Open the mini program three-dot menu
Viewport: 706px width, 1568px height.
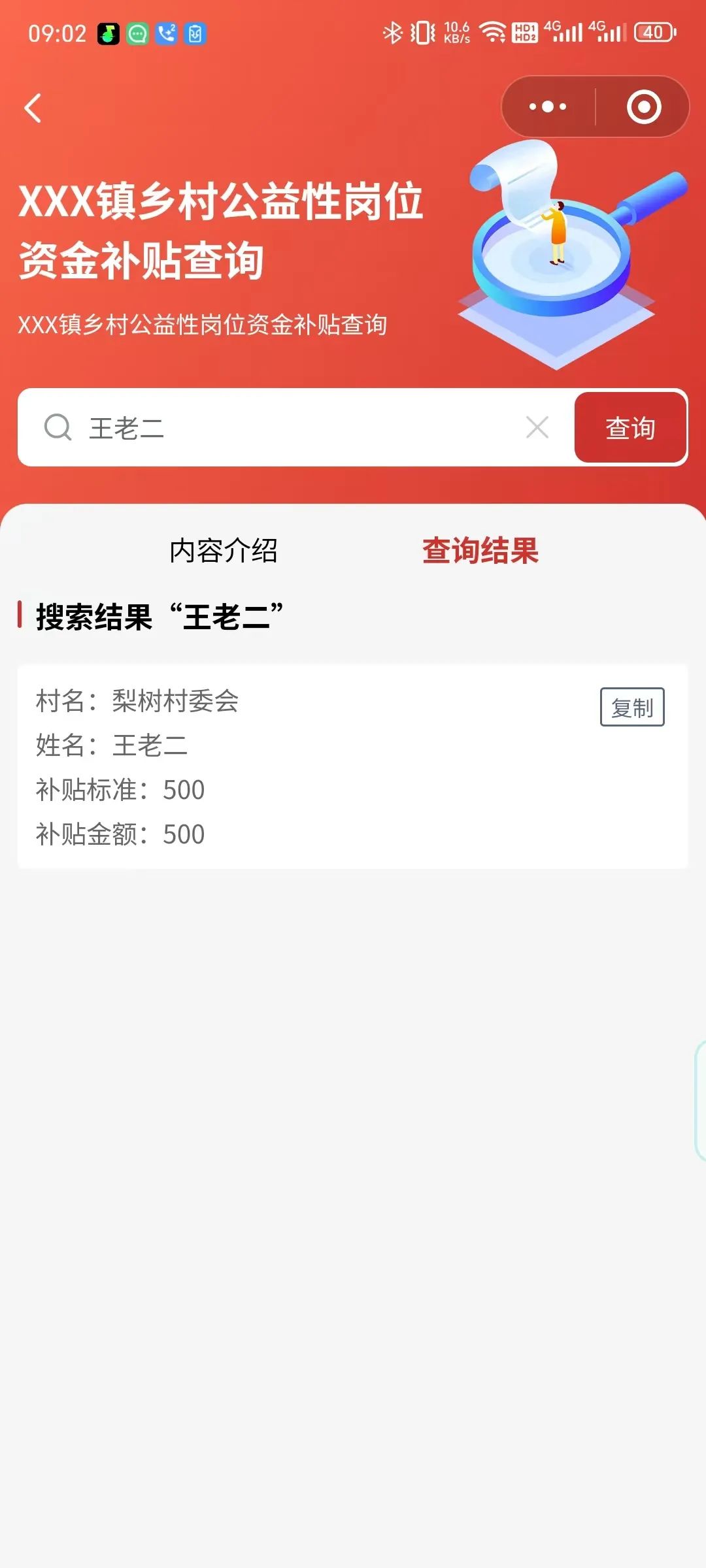(548, 106)
